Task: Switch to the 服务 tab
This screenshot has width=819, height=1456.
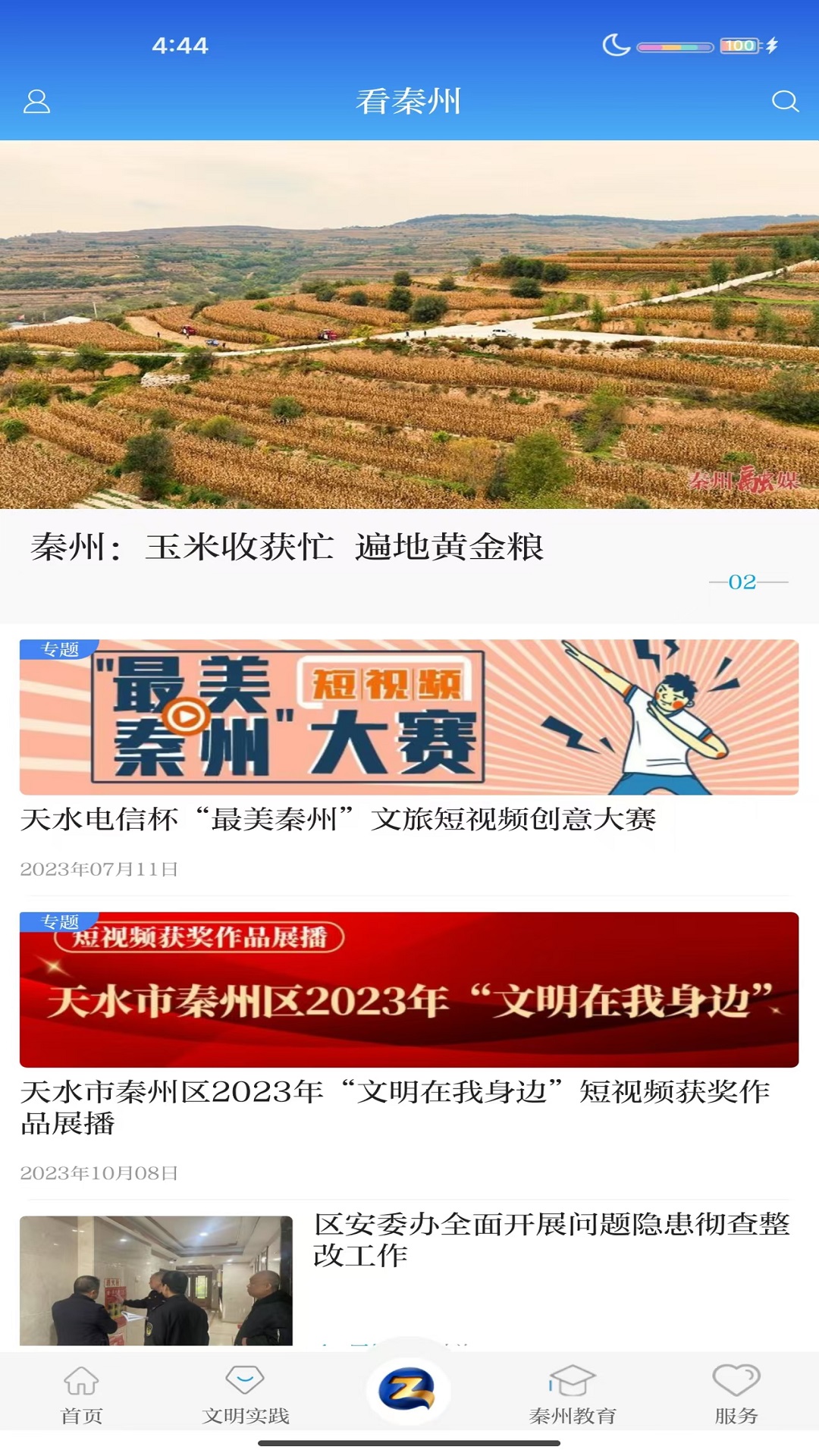Action: coord(736,1394)
